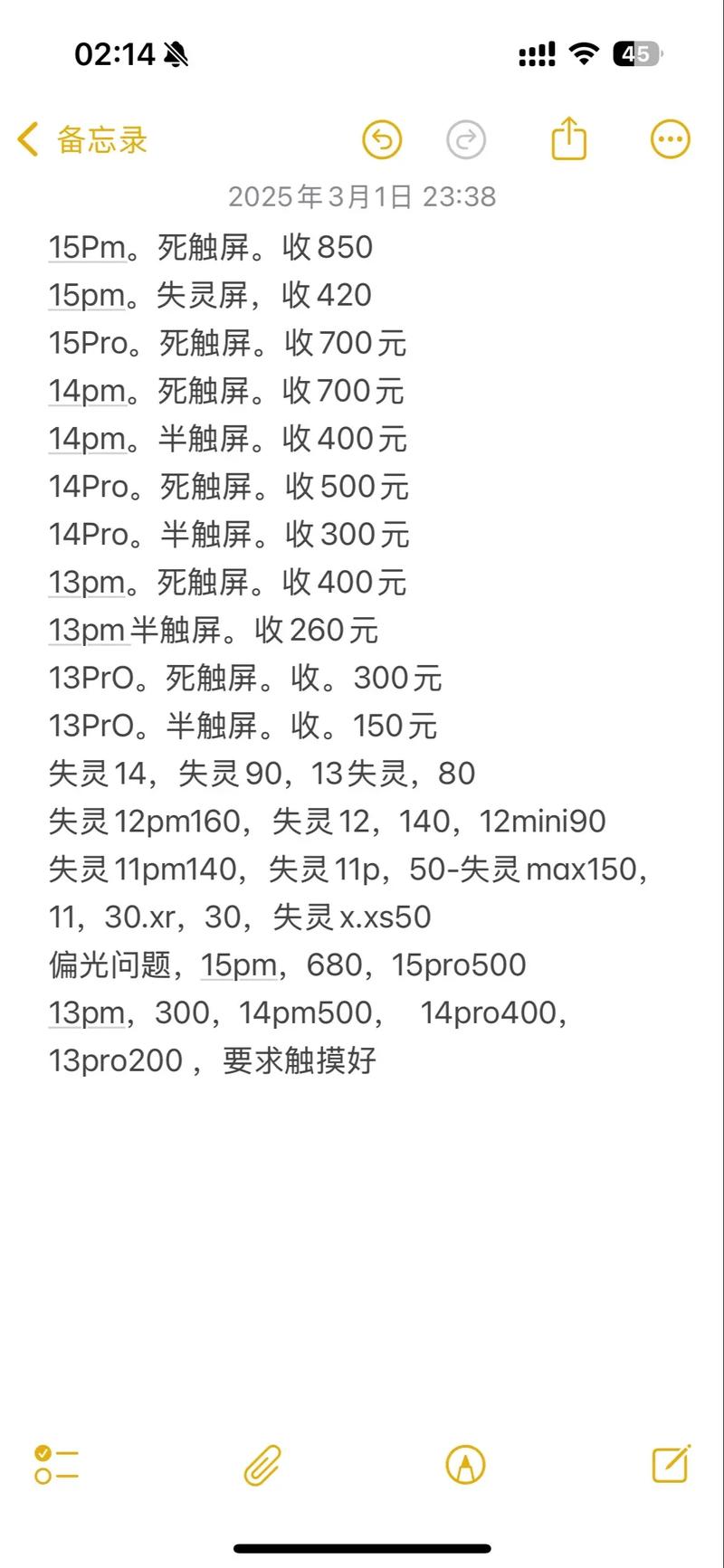
Task: Open the Markup pen tool
Action: [465, 1464]
